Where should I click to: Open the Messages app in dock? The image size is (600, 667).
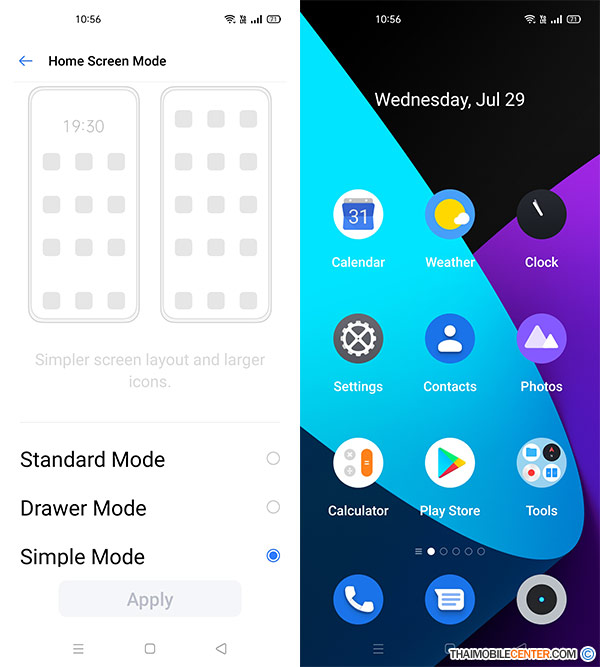click(x=450, y=600)
